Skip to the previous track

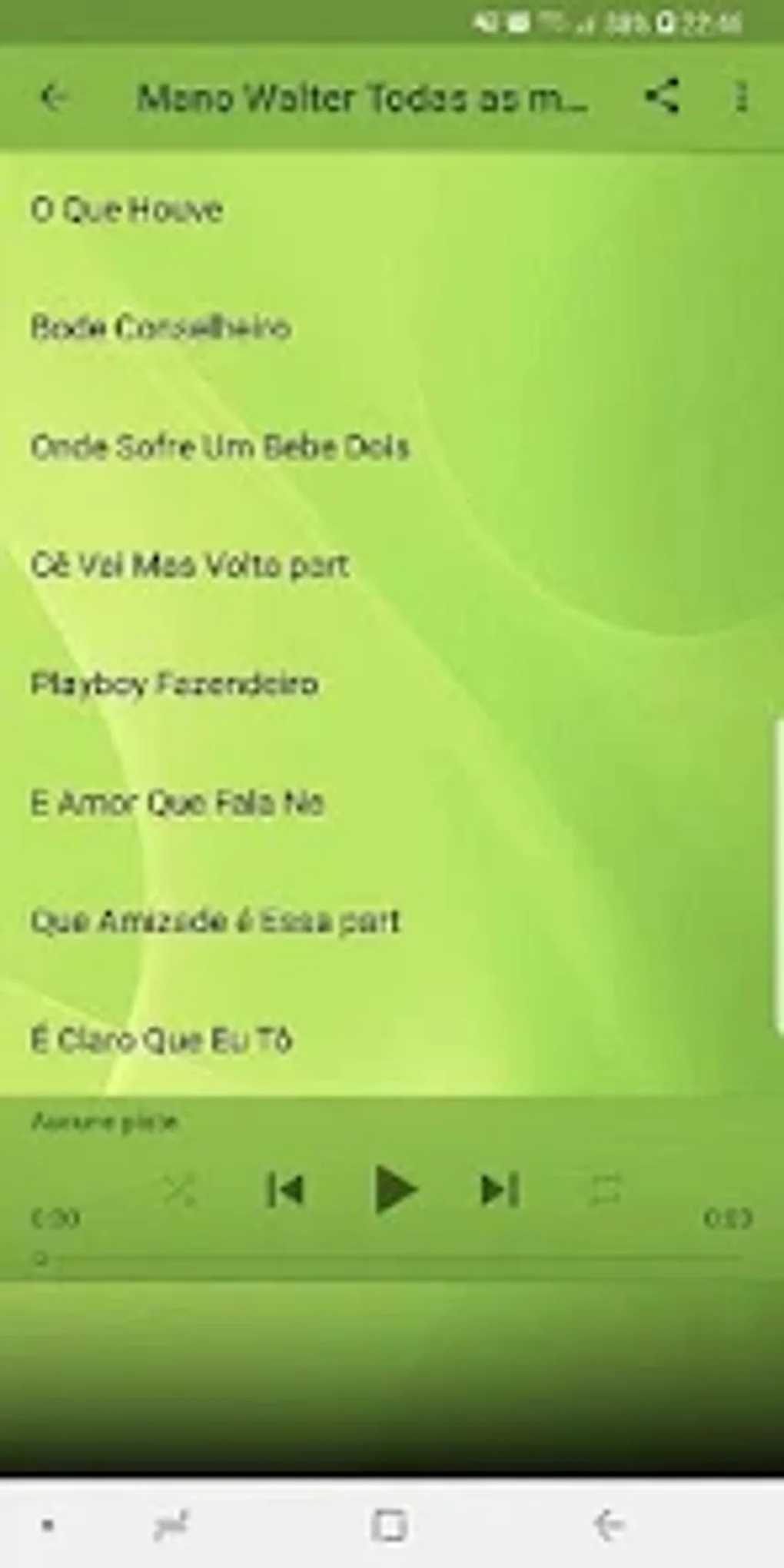tap(285, 1190)
